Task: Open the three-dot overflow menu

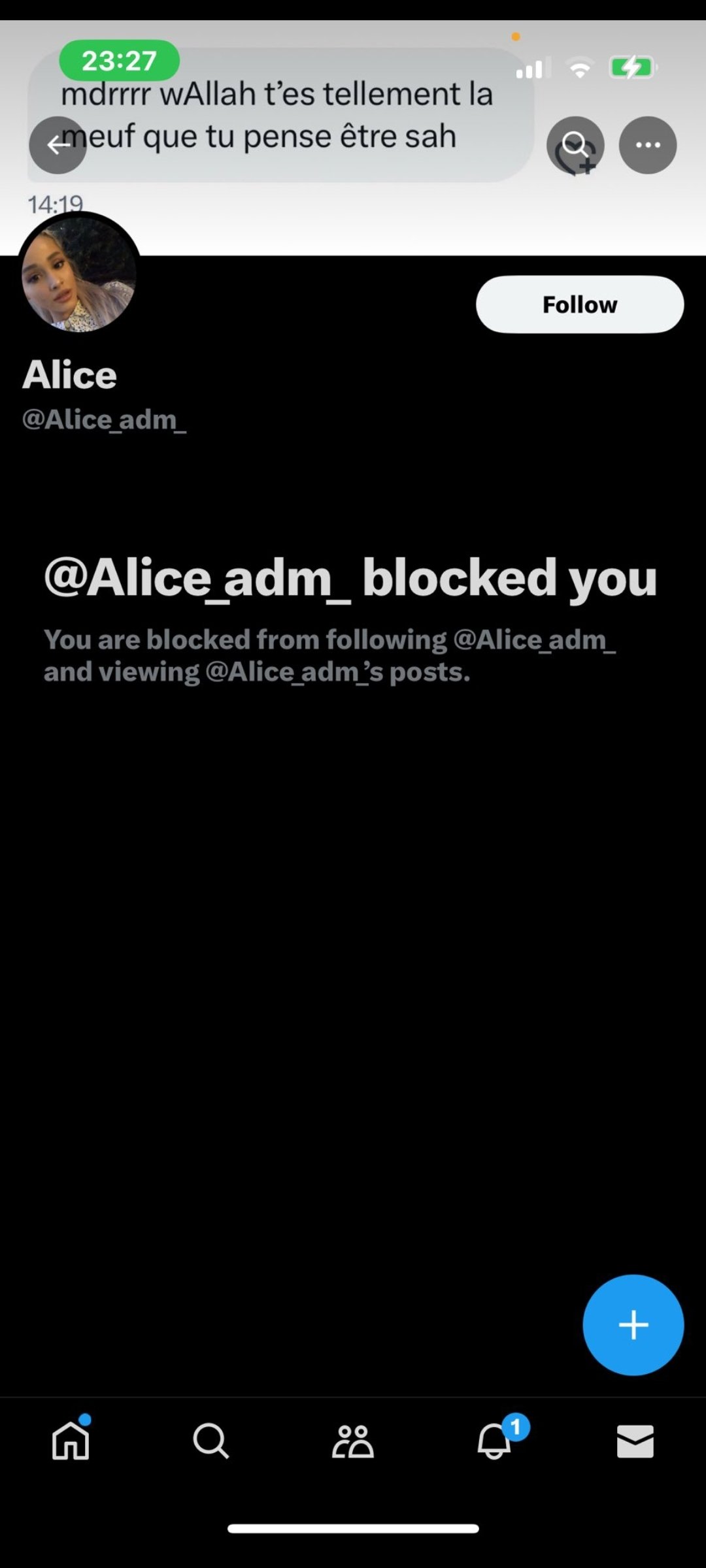Action: [x=648, y=145]
